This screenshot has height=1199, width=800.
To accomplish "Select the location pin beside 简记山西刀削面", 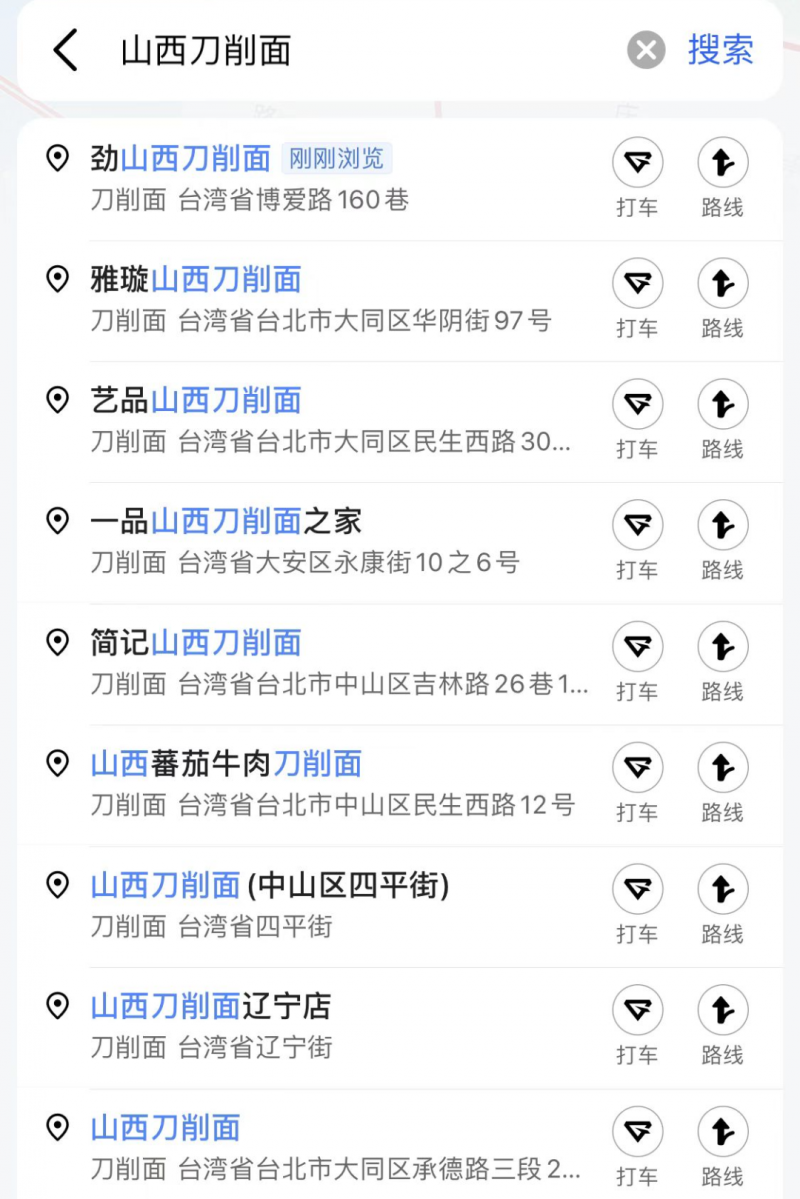I will click(x=57, y=641).
